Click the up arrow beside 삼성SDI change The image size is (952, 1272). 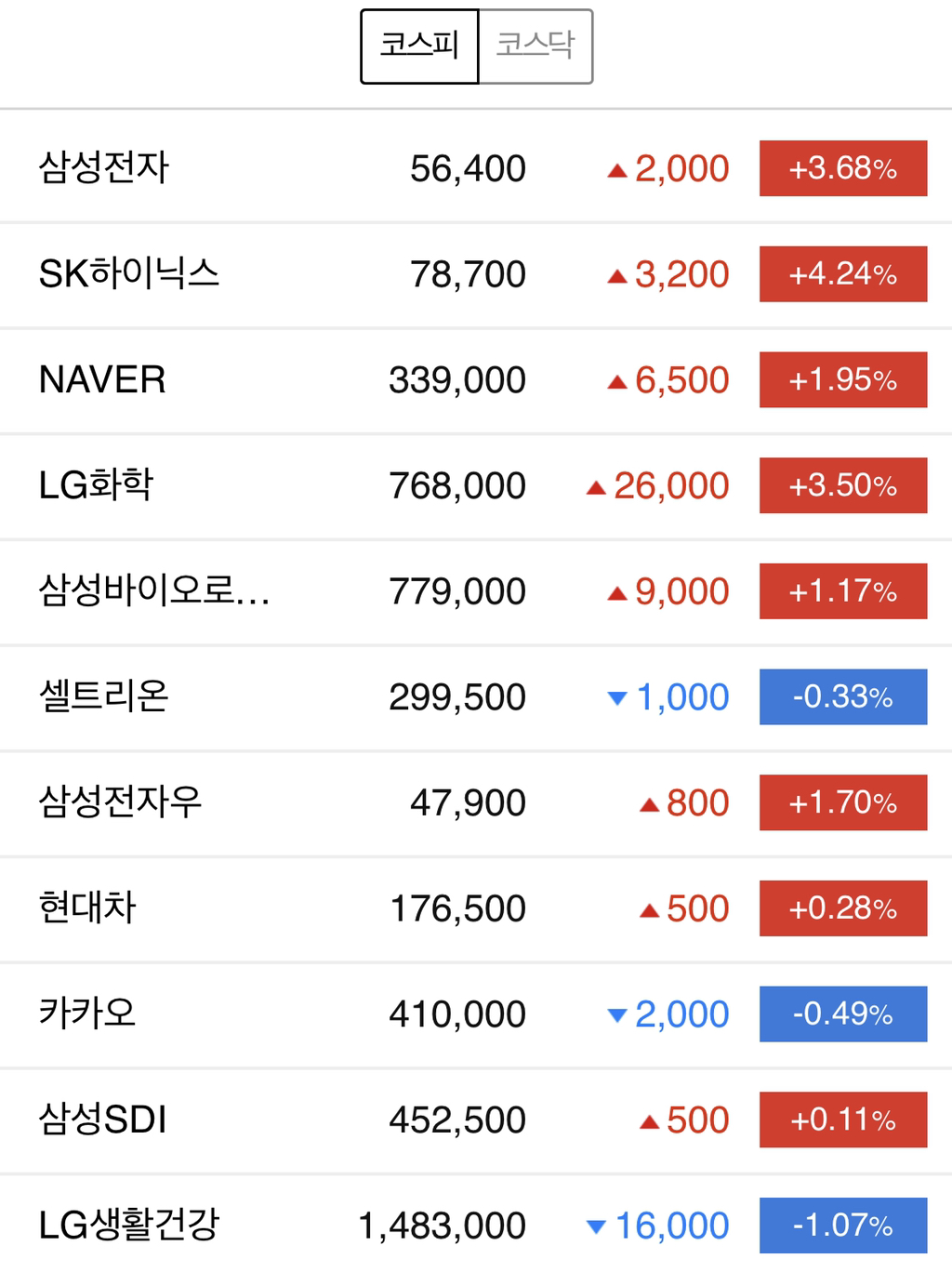648,1119
